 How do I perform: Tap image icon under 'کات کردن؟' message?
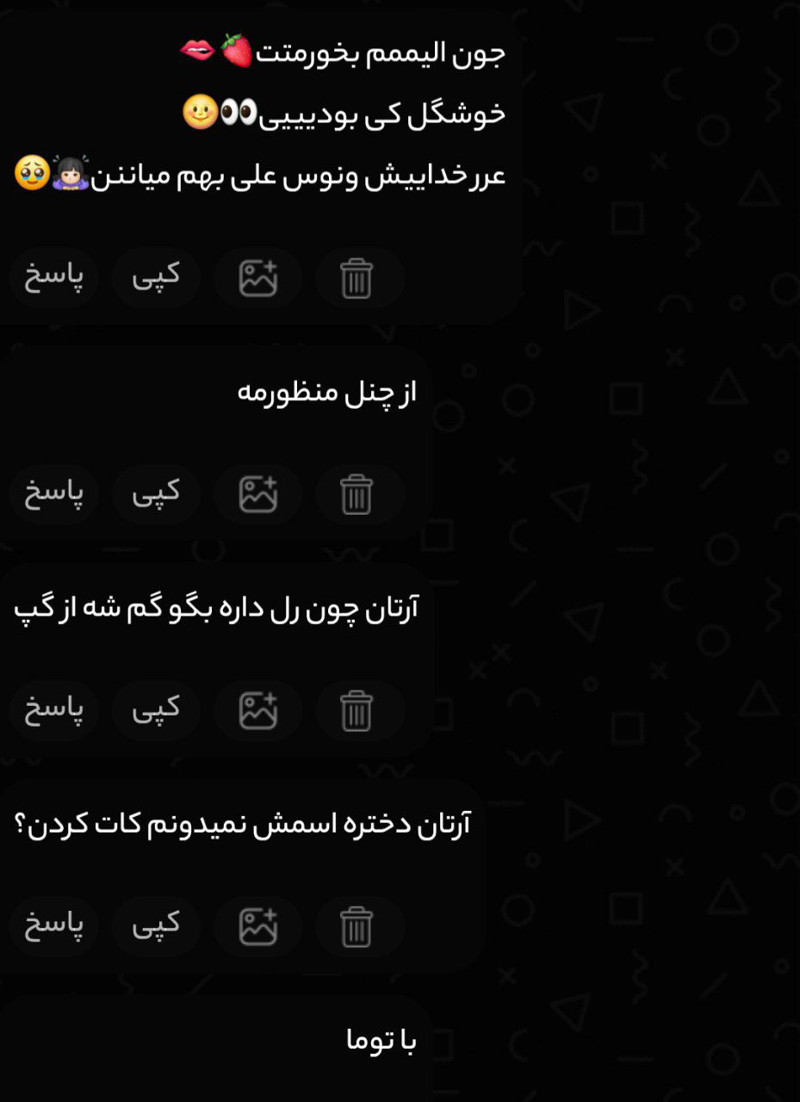(258, 926)
